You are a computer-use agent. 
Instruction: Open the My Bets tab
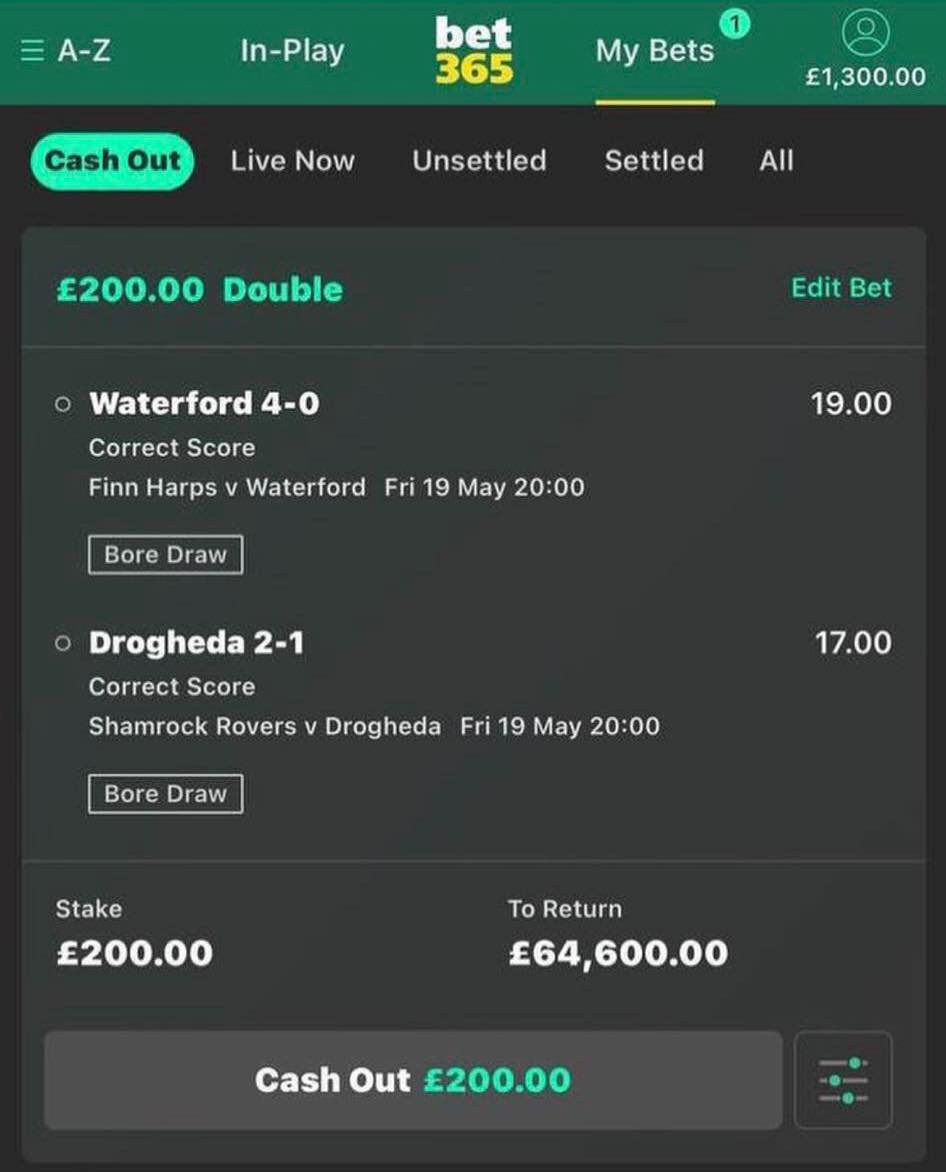click(655, 51)
